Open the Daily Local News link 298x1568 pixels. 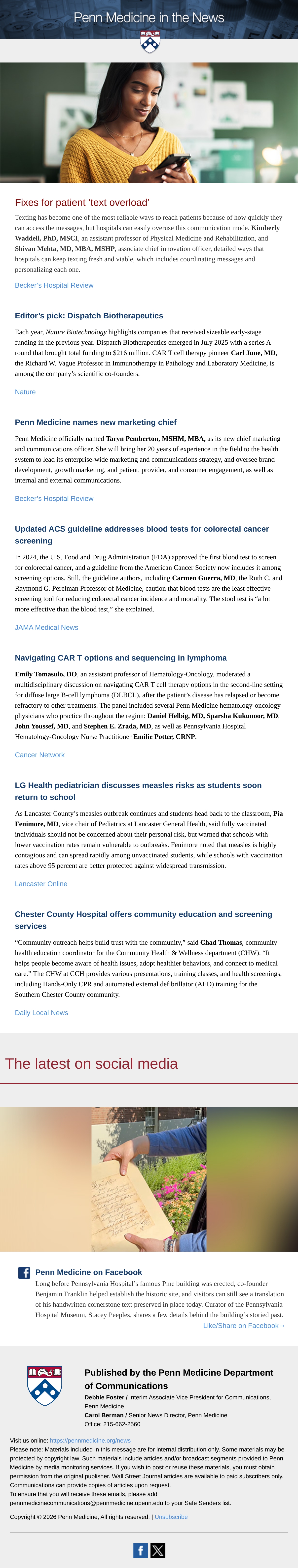[41, 1013]
